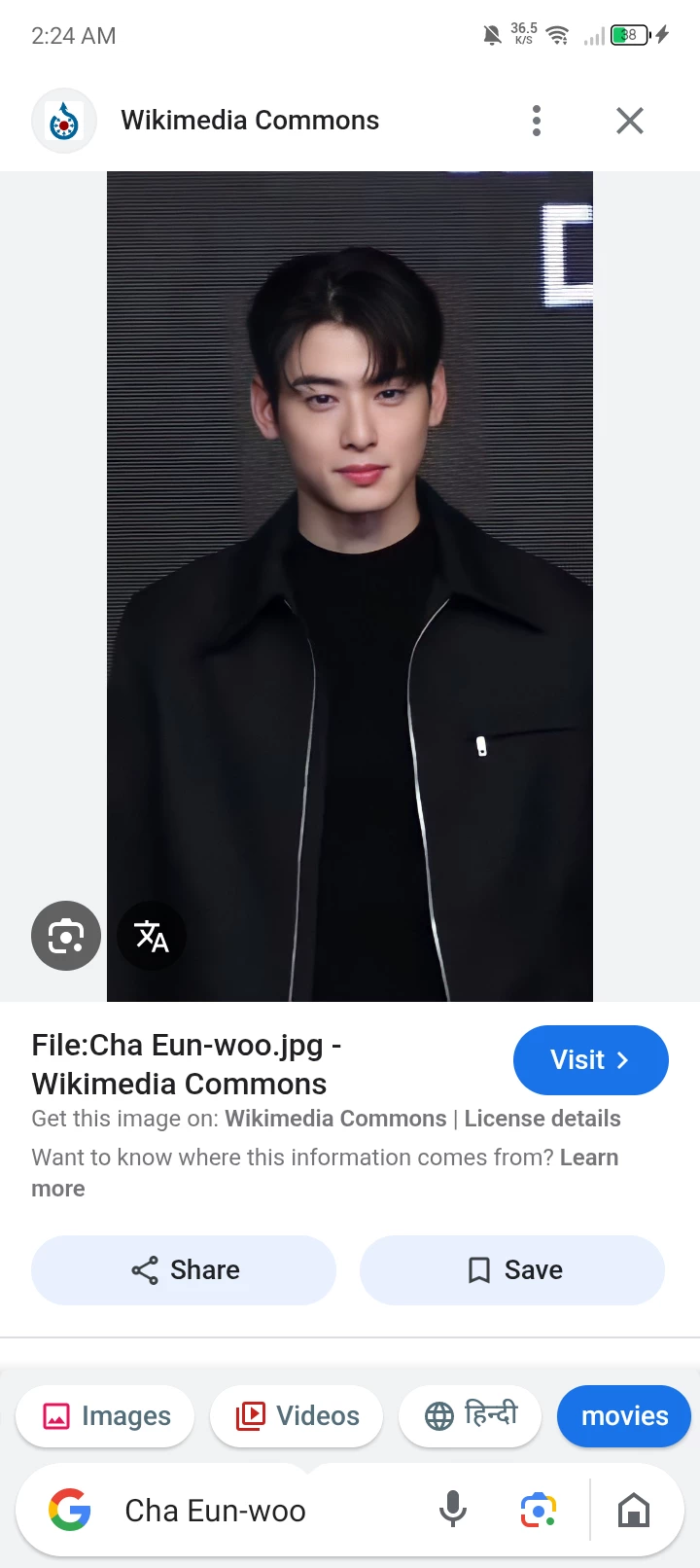Open the three-dot overflow menu
This screenshot has height=1568, width=700.
(x=536, y=121)
